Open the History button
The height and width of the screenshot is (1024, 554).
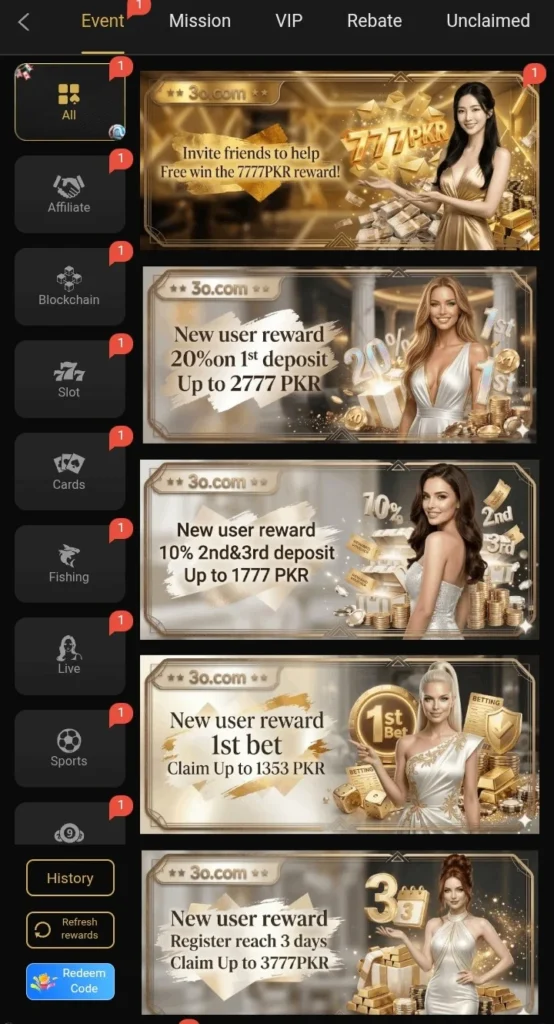coord(70,878)
